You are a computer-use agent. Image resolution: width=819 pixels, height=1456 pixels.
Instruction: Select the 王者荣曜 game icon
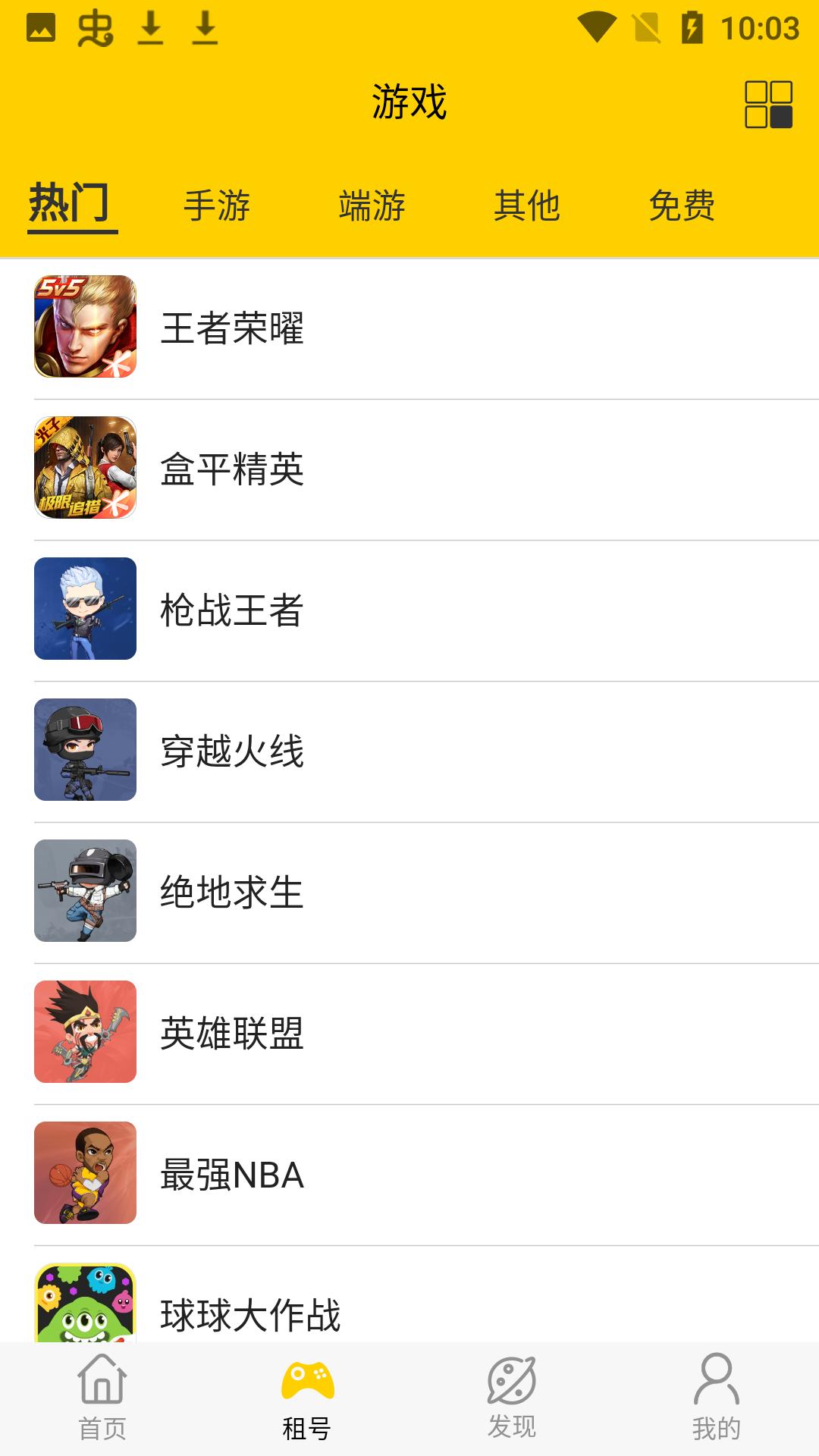(85, 328)
